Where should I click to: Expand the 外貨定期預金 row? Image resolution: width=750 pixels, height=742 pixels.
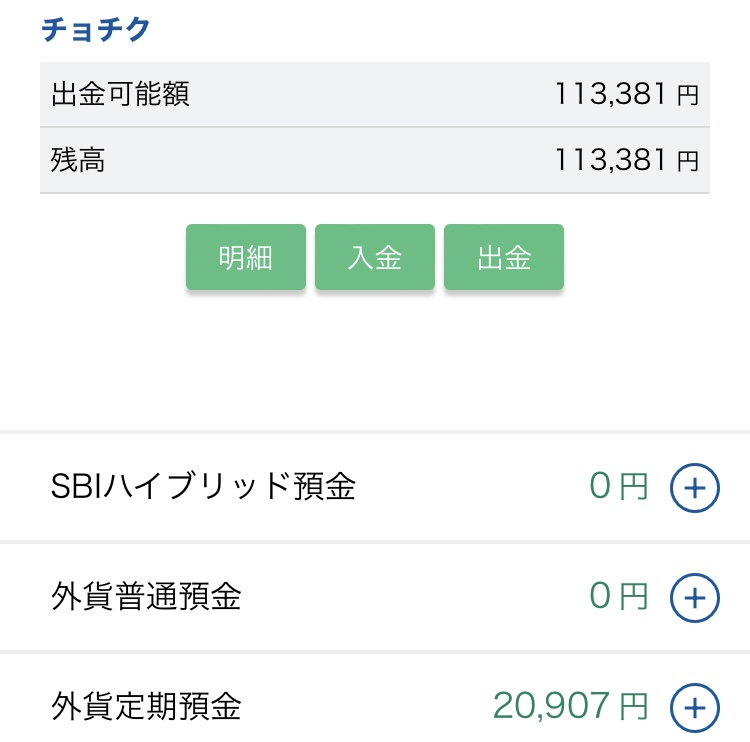coord(694,708)
